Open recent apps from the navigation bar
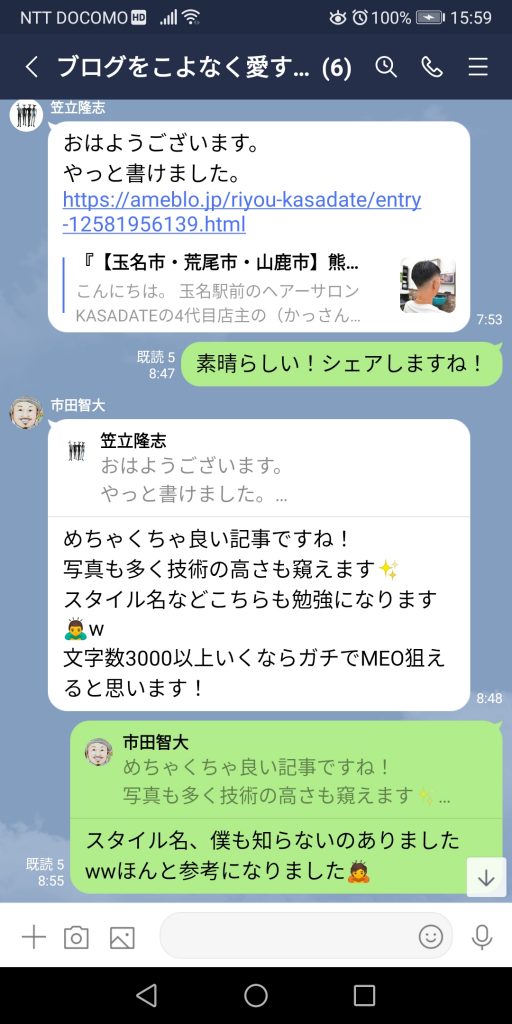This screenshot has width=512, height=1024. 364,995
